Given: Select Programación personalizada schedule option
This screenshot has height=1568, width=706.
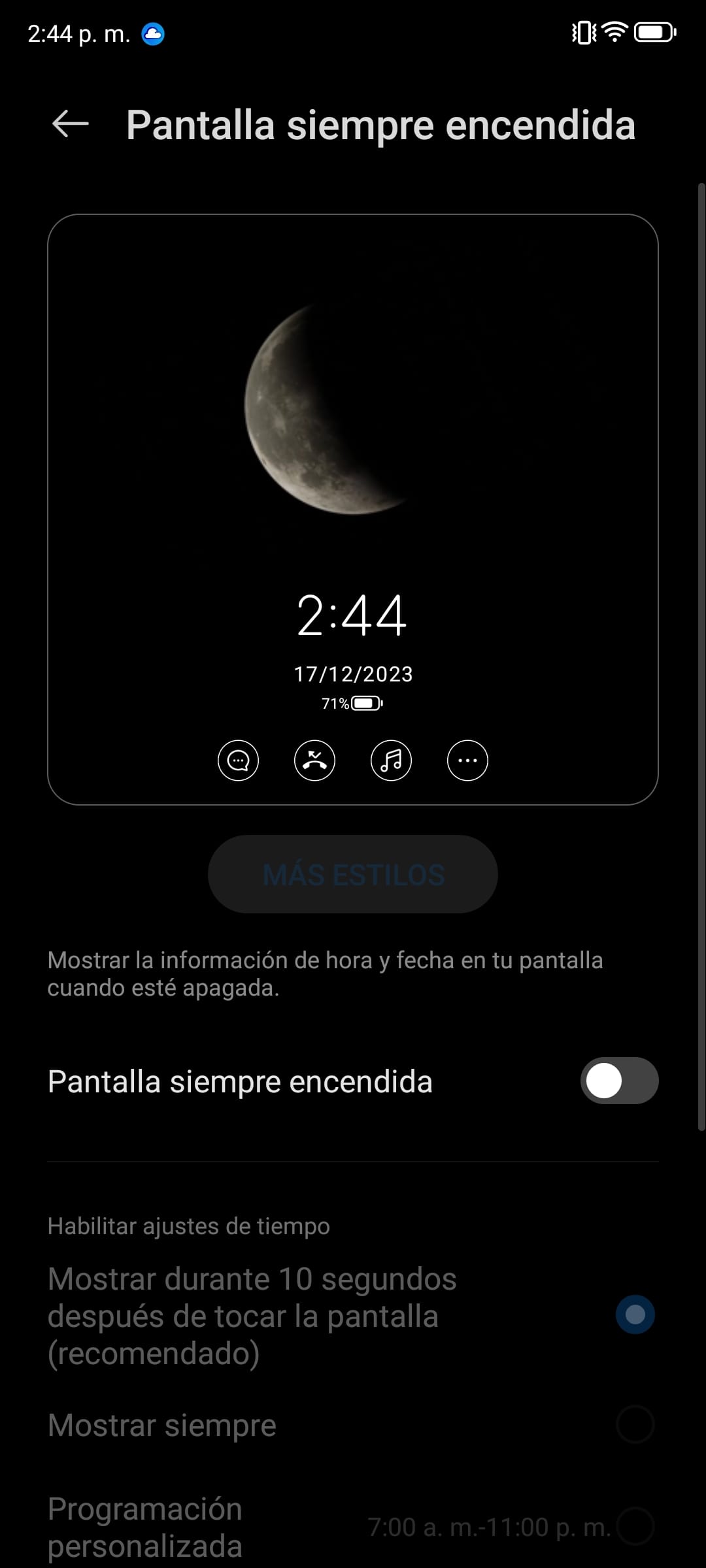Looking at the screenshot, I should (x=635, y=1526).
